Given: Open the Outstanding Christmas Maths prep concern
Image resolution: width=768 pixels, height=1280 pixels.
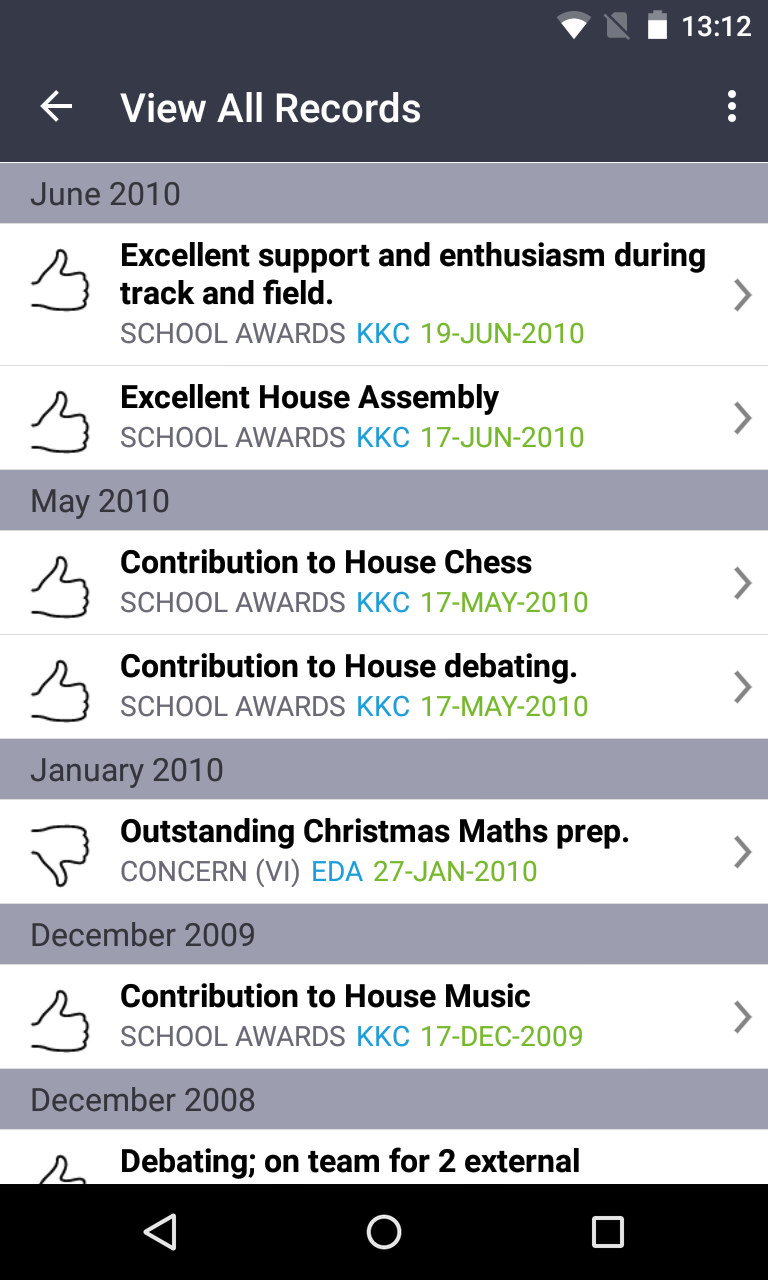Looking at the screenshot, I should pos(384,852).
